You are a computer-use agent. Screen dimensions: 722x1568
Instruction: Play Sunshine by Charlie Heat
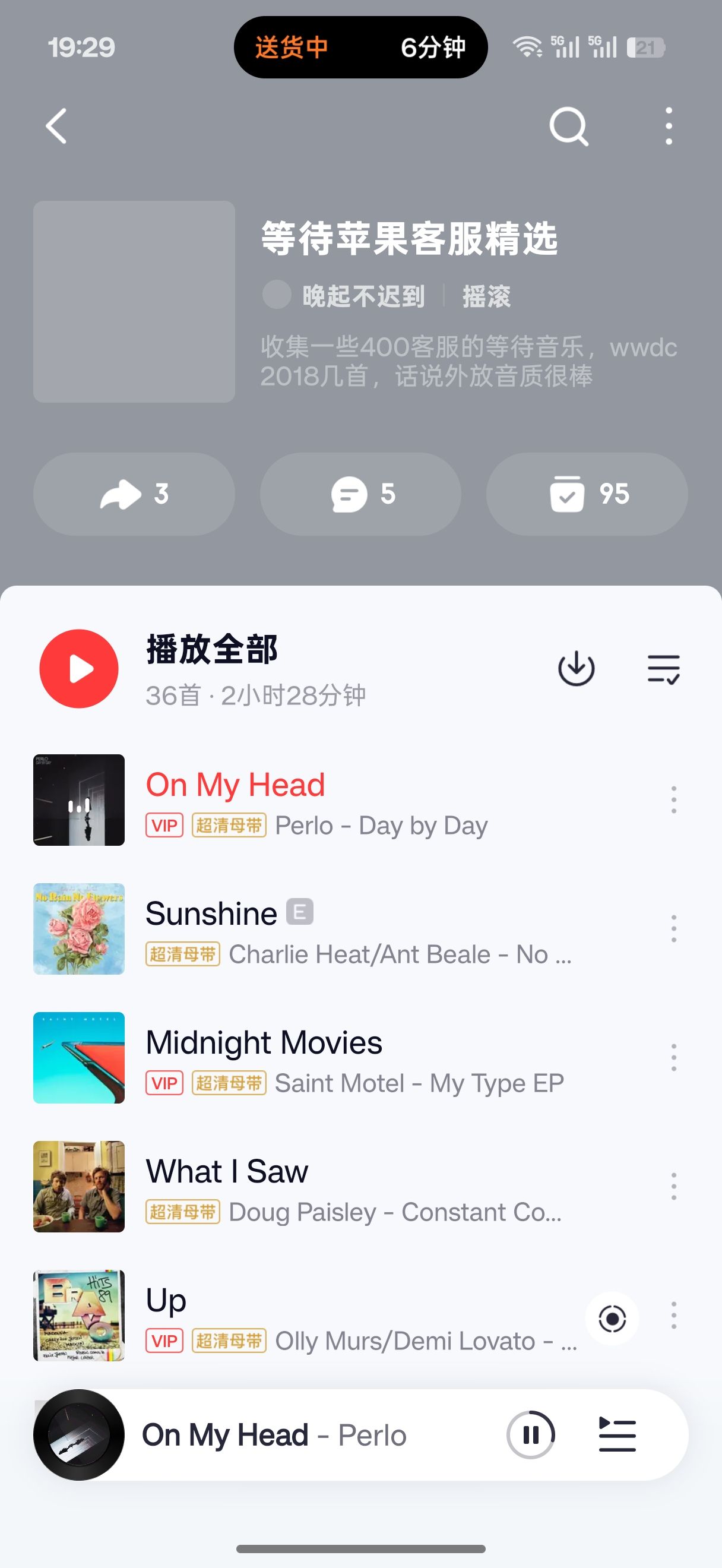304,929
